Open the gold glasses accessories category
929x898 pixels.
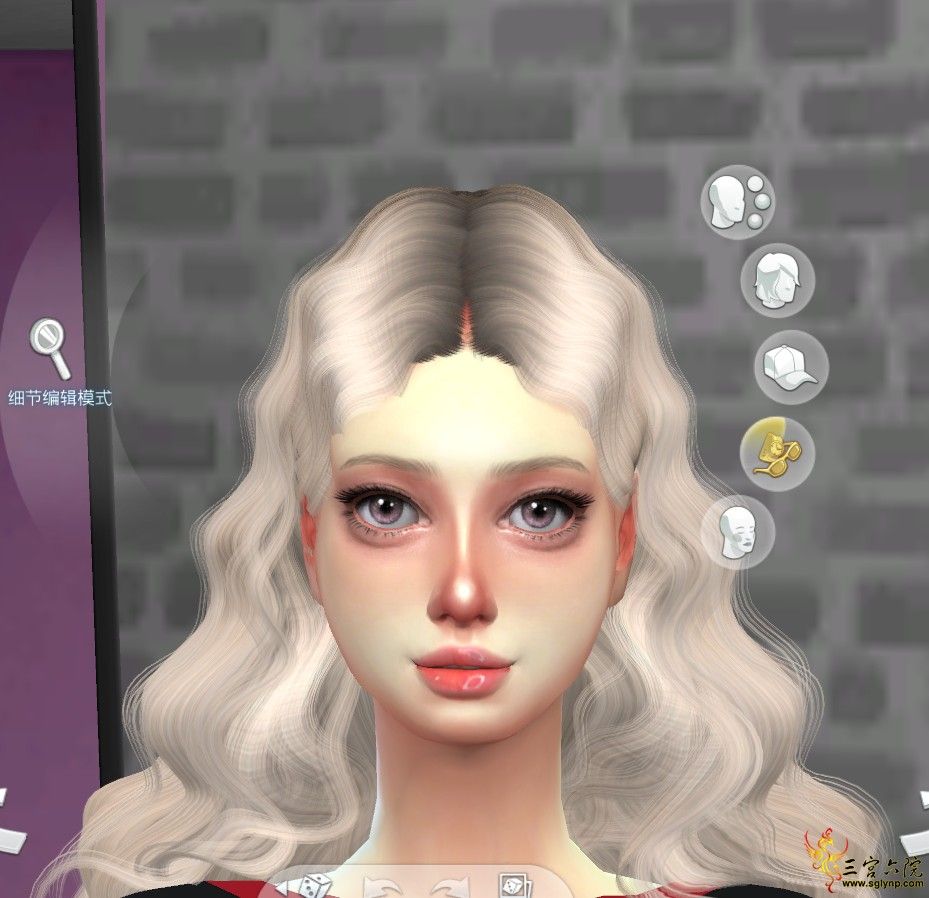(x=777, y=454)
